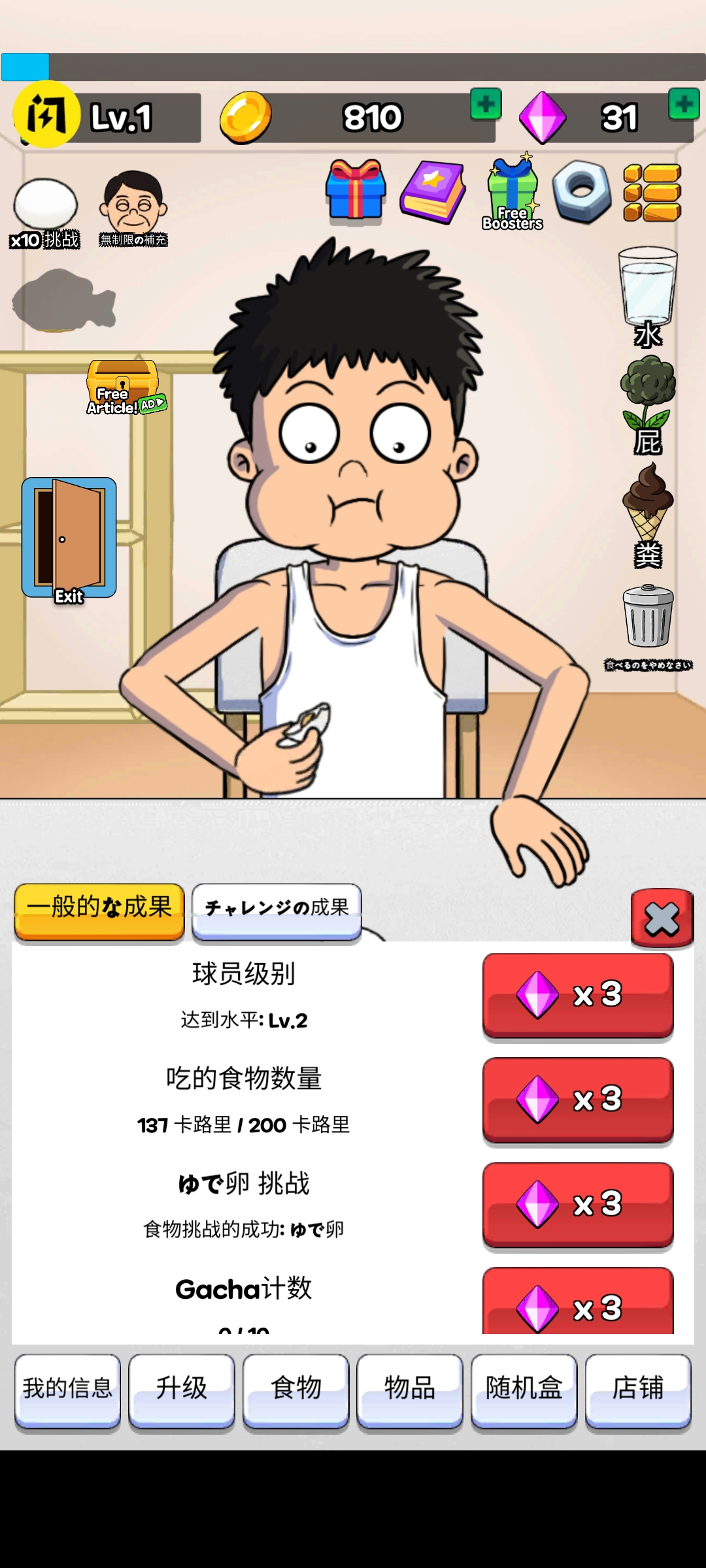Image resolution: width=706 pixels, height=1568 pixels.
Task: Open the Free Article ad chest
Action: click(124, 387)
